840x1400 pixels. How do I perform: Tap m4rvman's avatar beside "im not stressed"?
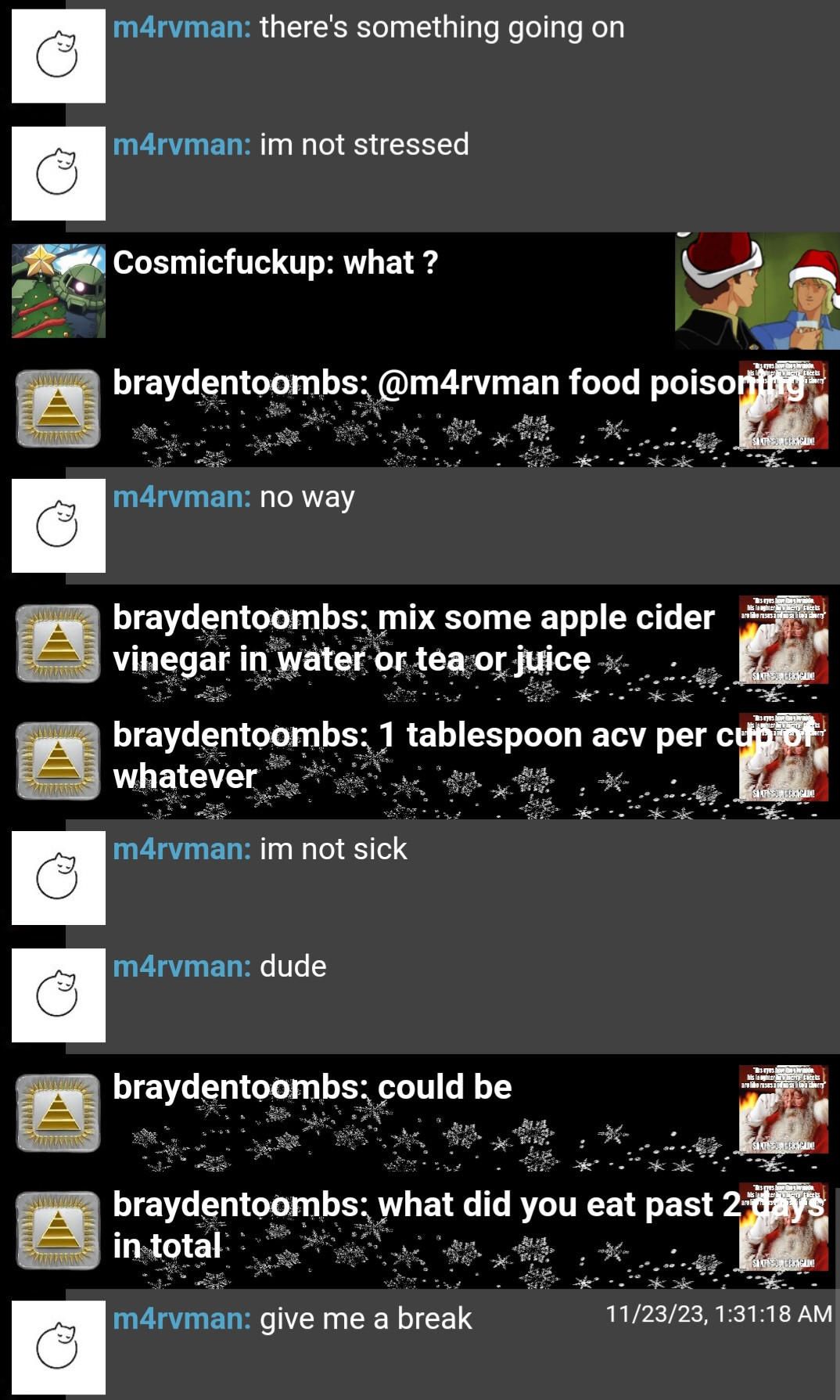tap(59, 173)
